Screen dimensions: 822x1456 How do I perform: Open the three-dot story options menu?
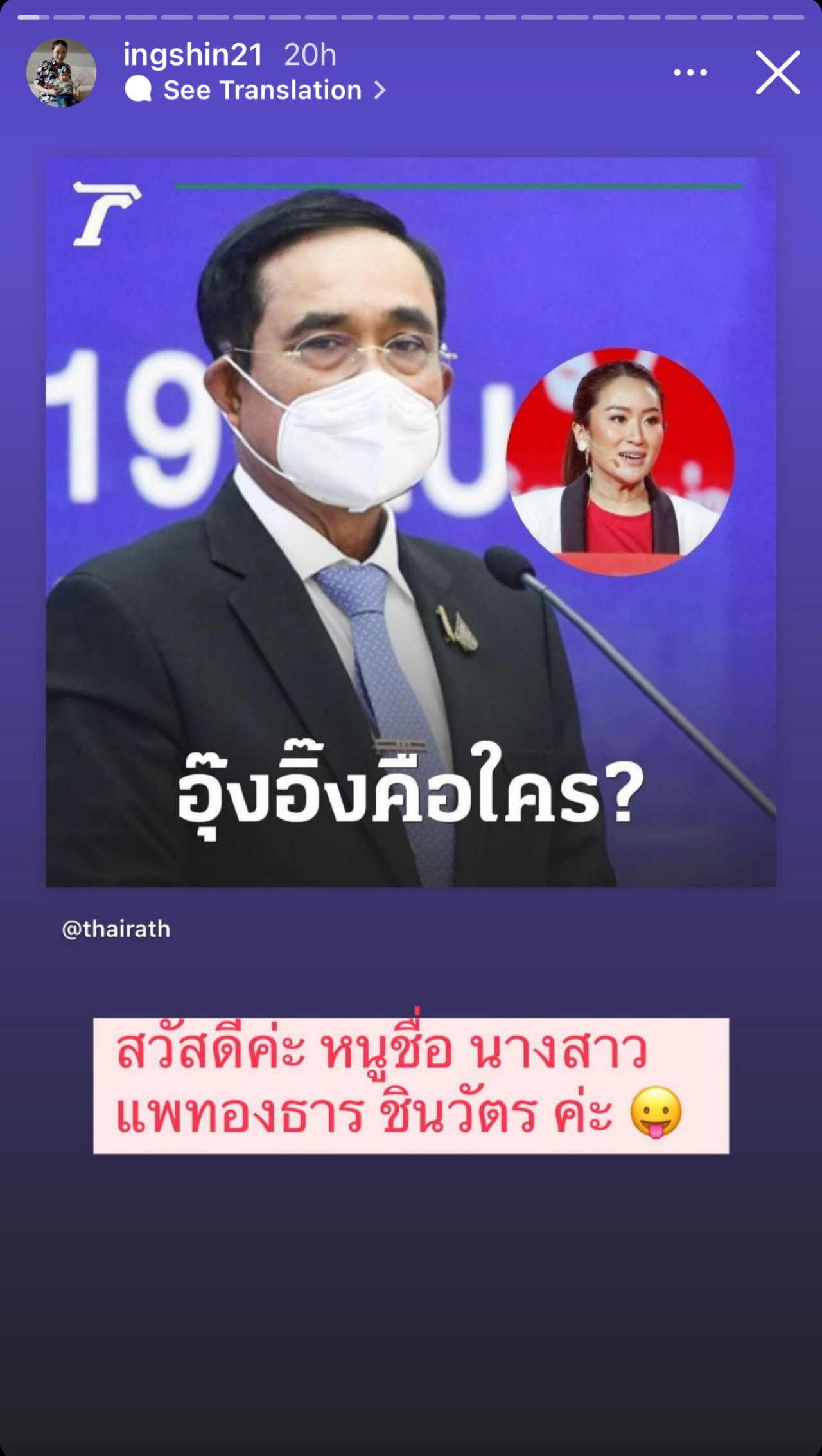(x=690, y=73)
